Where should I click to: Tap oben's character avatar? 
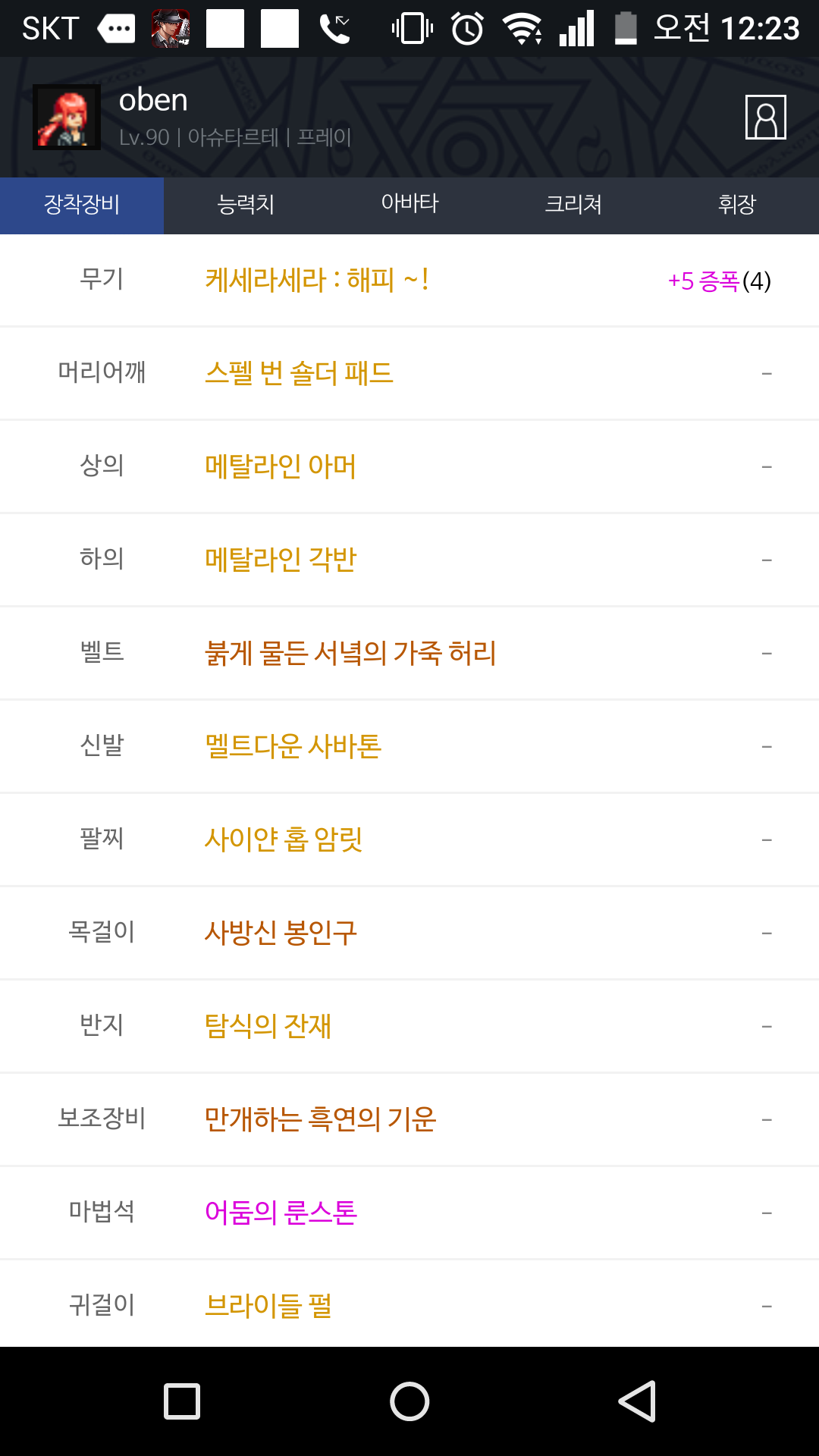[67, 117]
